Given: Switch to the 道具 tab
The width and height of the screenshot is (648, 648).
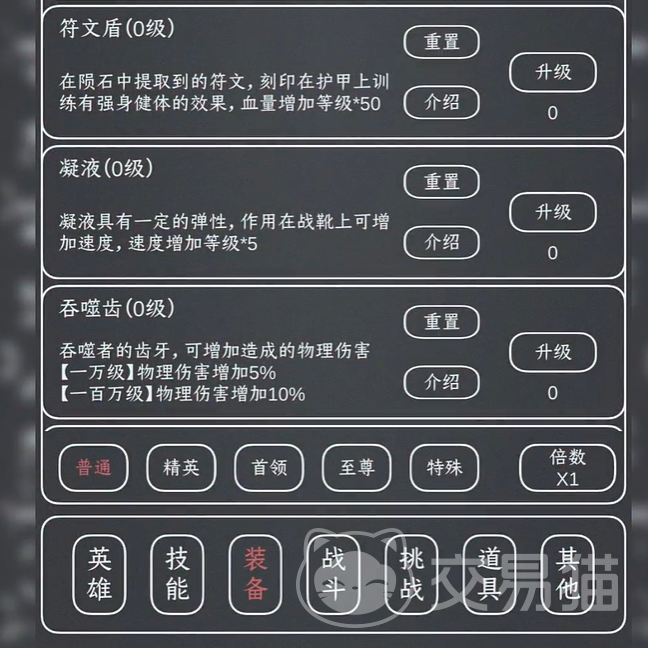Looking at the screenshot, I should [489, 574].
